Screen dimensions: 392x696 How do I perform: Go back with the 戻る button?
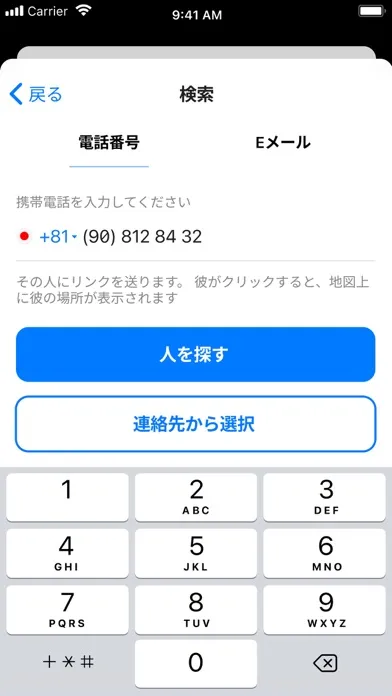click(x=36, y=95)
